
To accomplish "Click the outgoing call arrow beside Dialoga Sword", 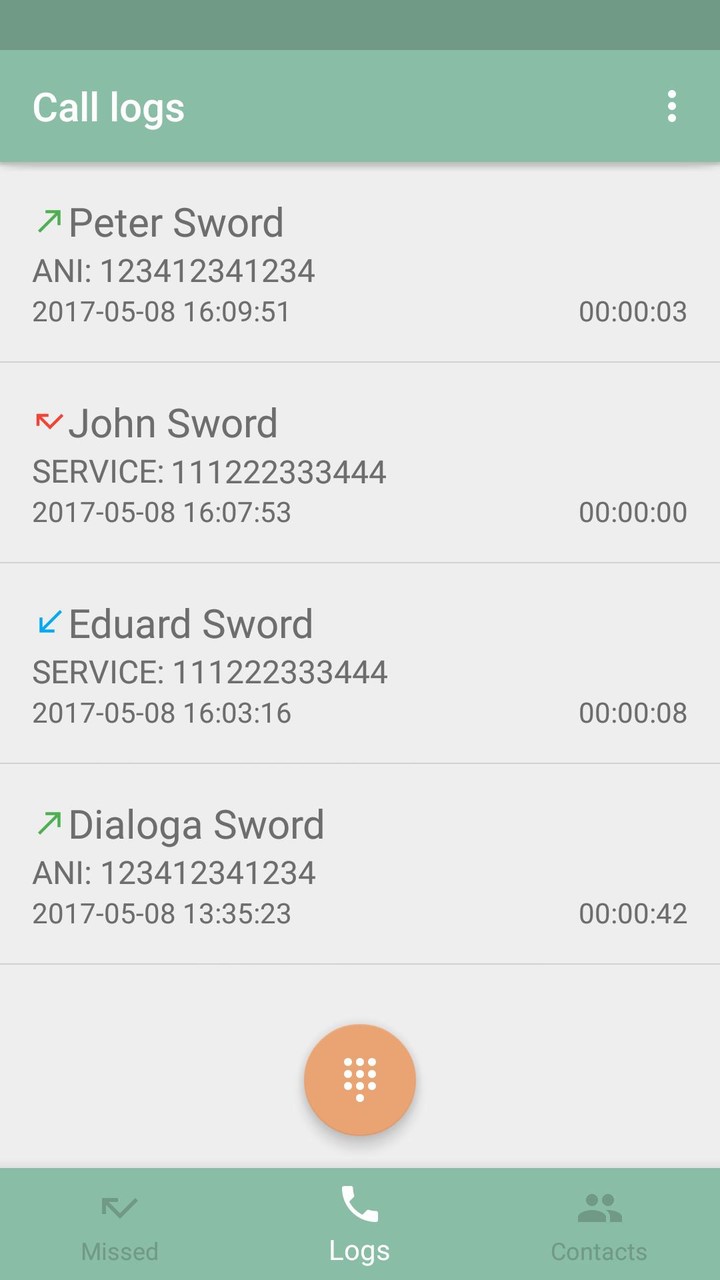I will pos(47,824).
